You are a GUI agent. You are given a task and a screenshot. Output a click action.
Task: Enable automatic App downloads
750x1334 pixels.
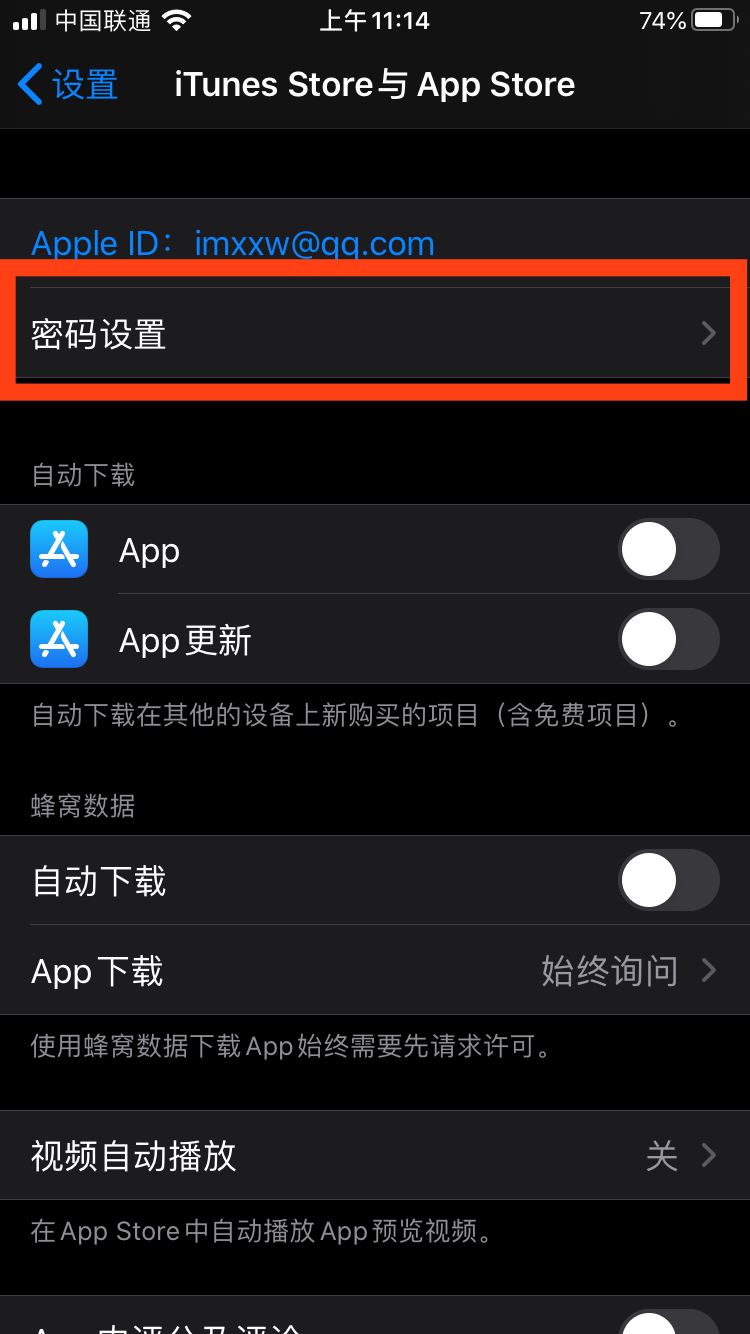tap(668, 550)
